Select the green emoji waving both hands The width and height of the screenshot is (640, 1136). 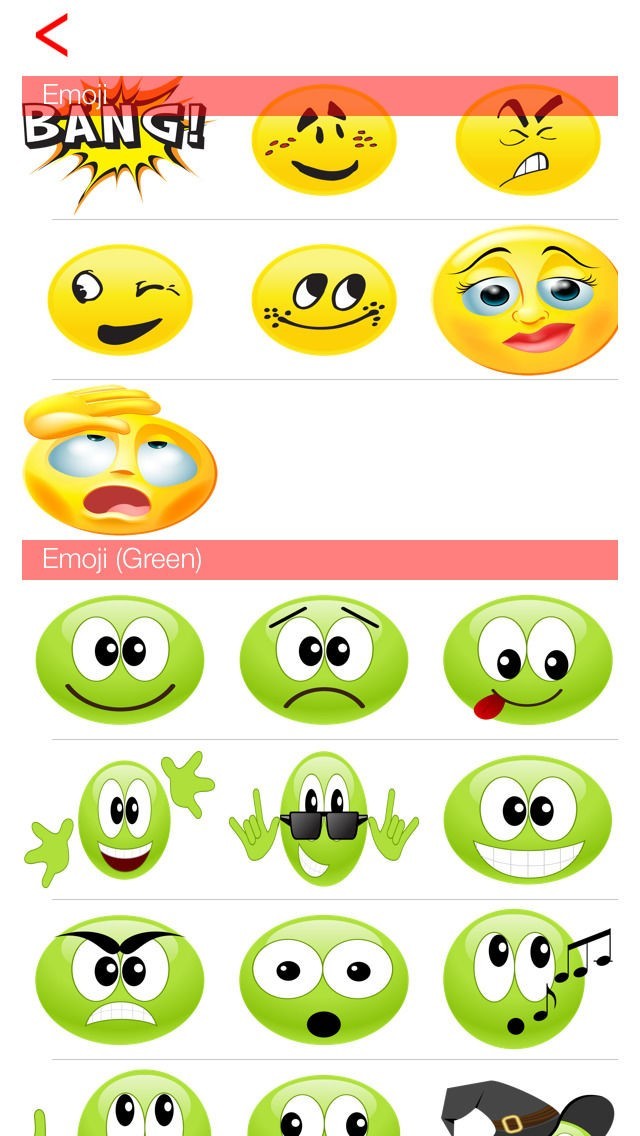120,820
